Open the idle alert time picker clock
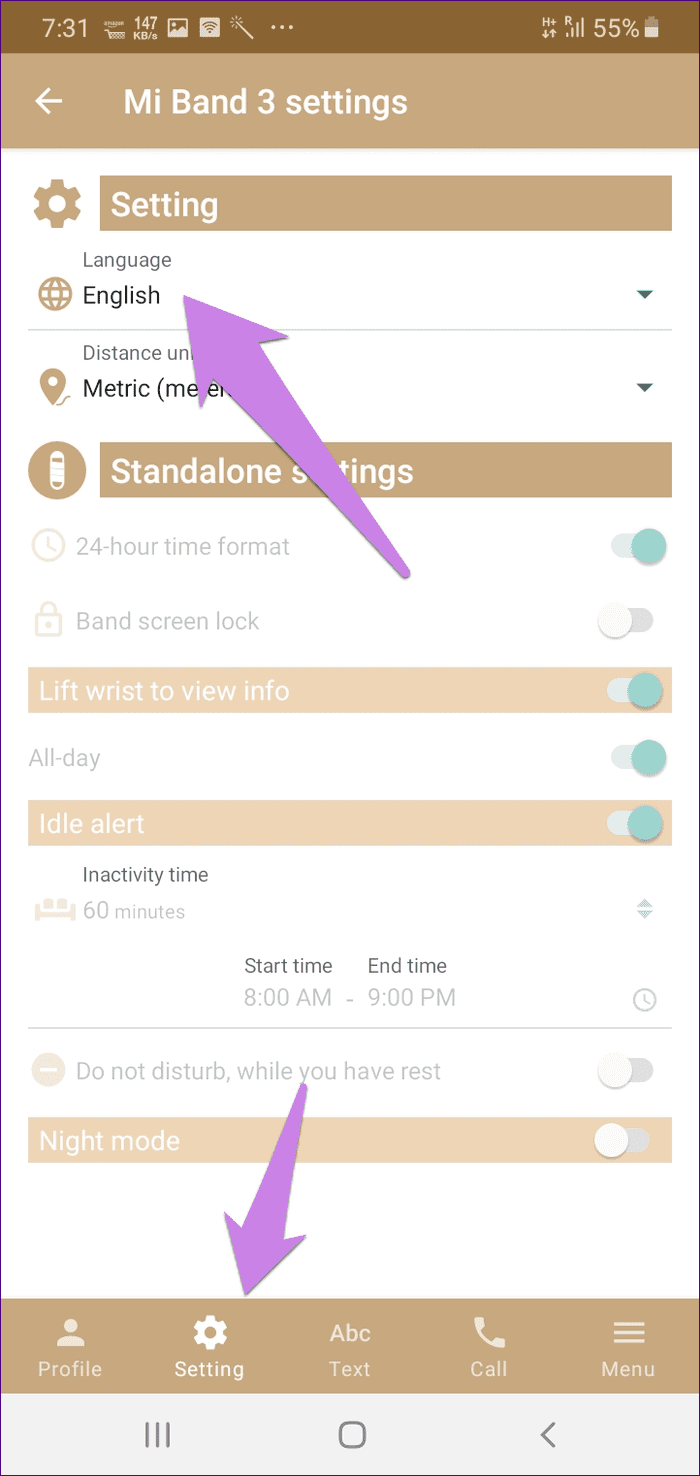Image resolution: width=700 pixels, height=1476 pixels. click(x=645, y=999)
